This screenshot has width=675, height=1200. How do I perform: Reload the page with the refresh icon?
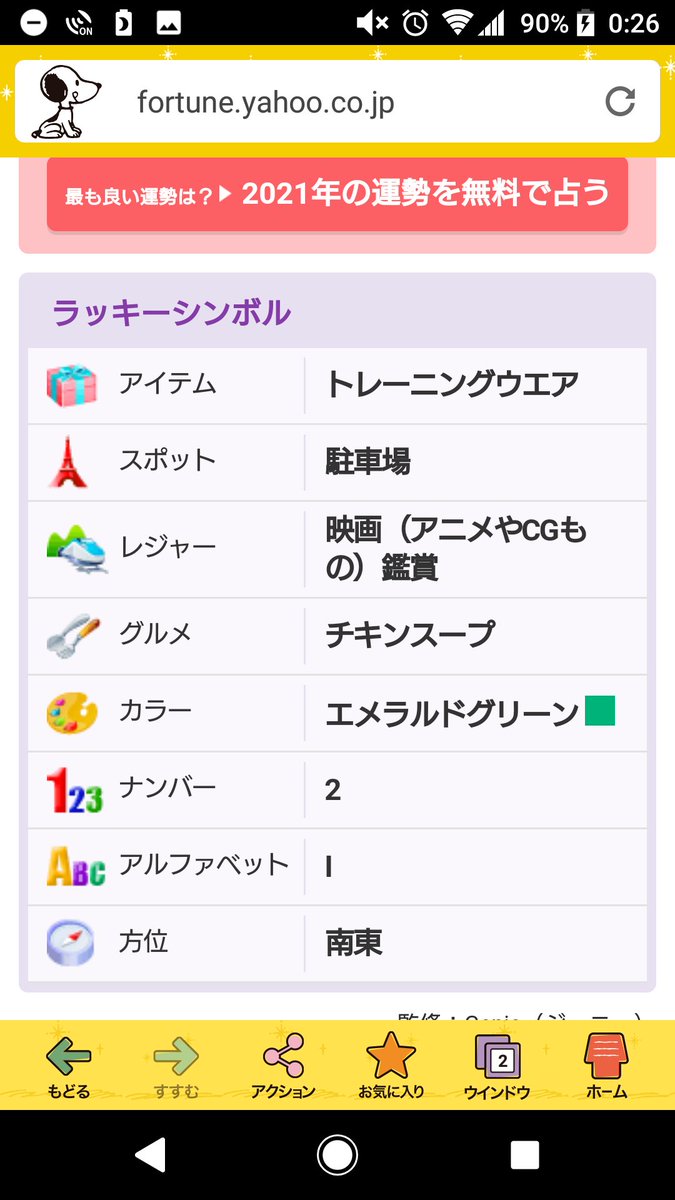(620, 101)
